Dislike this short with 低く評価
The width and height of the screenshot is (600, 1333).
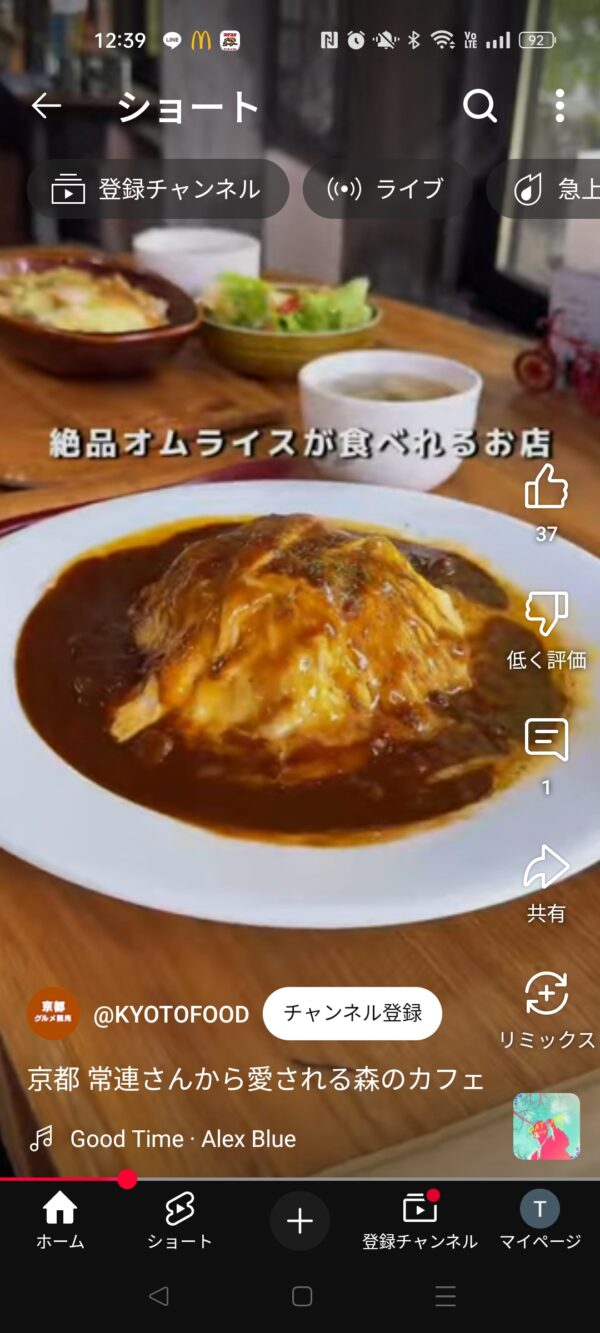[x=546, y=615]
